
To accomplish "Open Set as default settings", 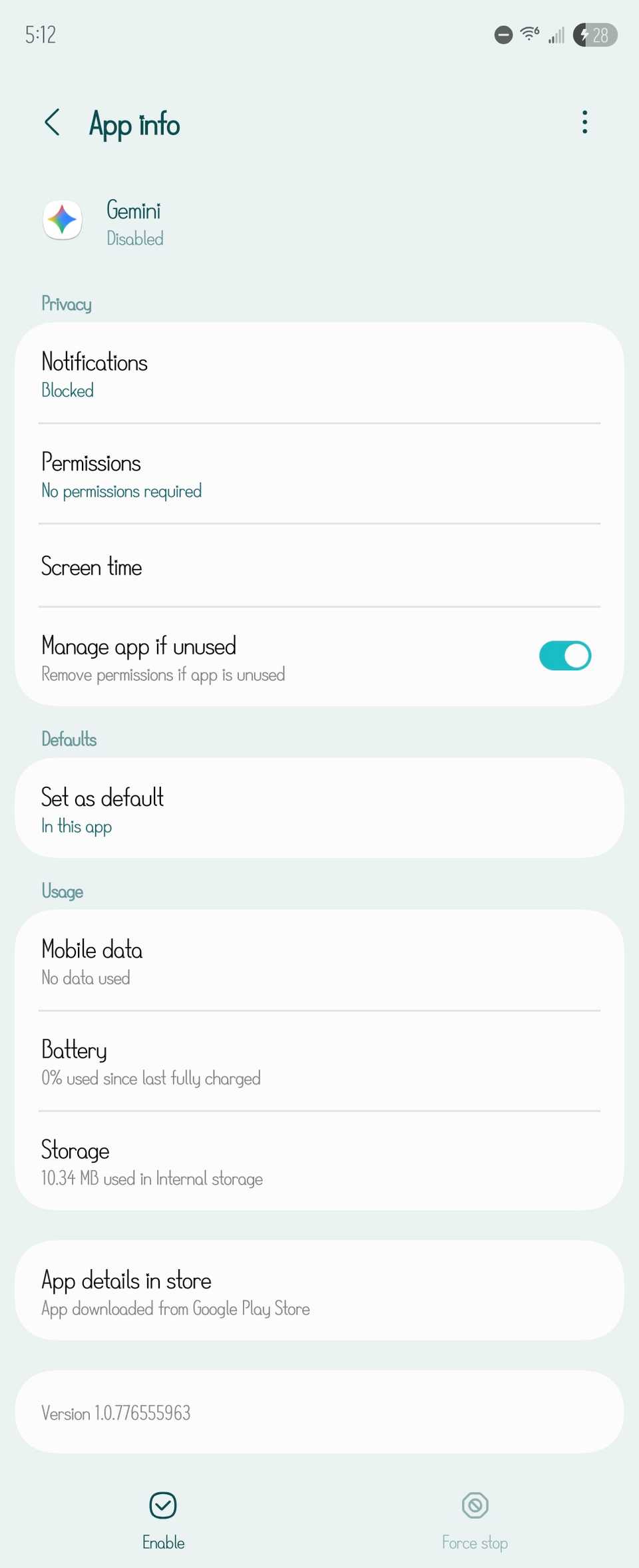I will pos(319,809).
